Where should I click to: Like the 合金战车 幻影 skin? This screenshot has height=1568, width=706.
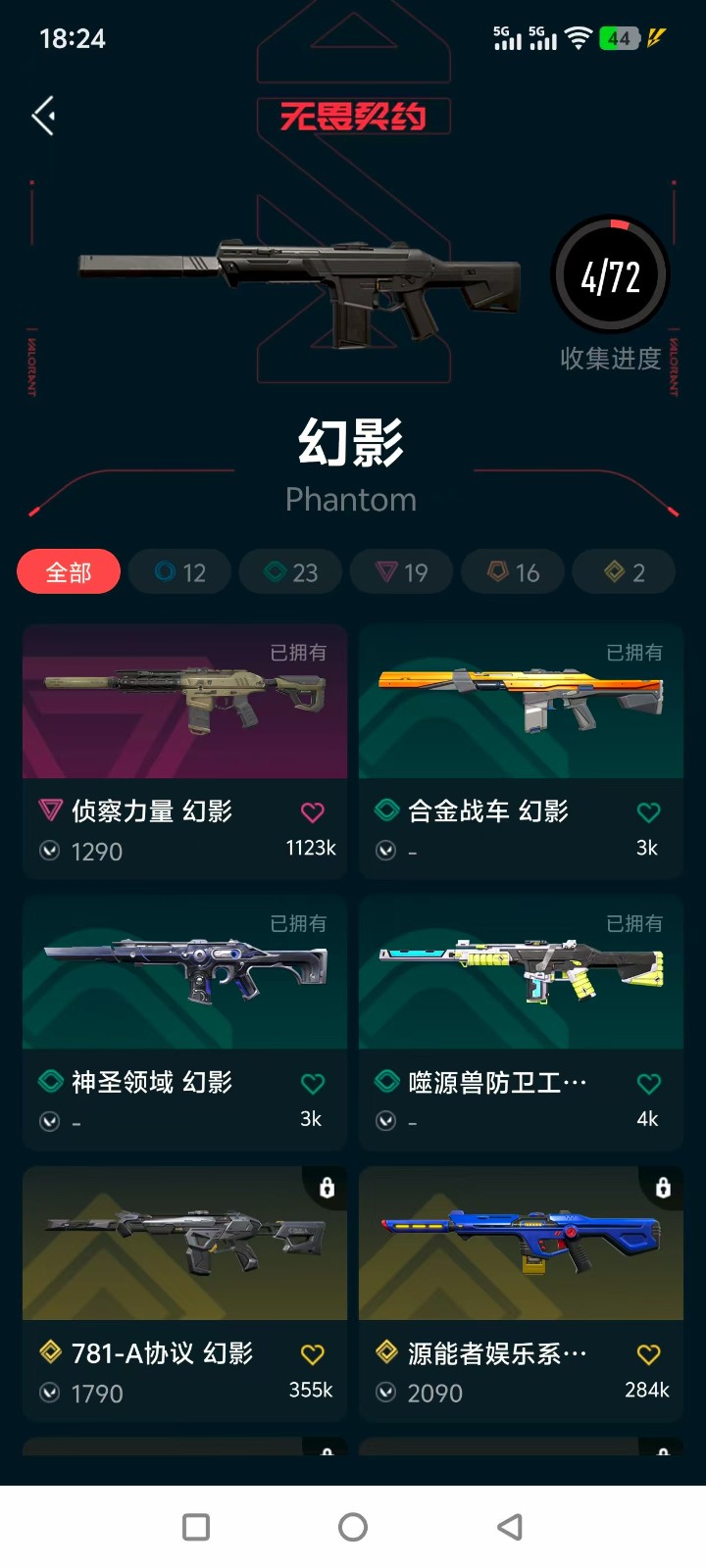[x=648, y=812]
